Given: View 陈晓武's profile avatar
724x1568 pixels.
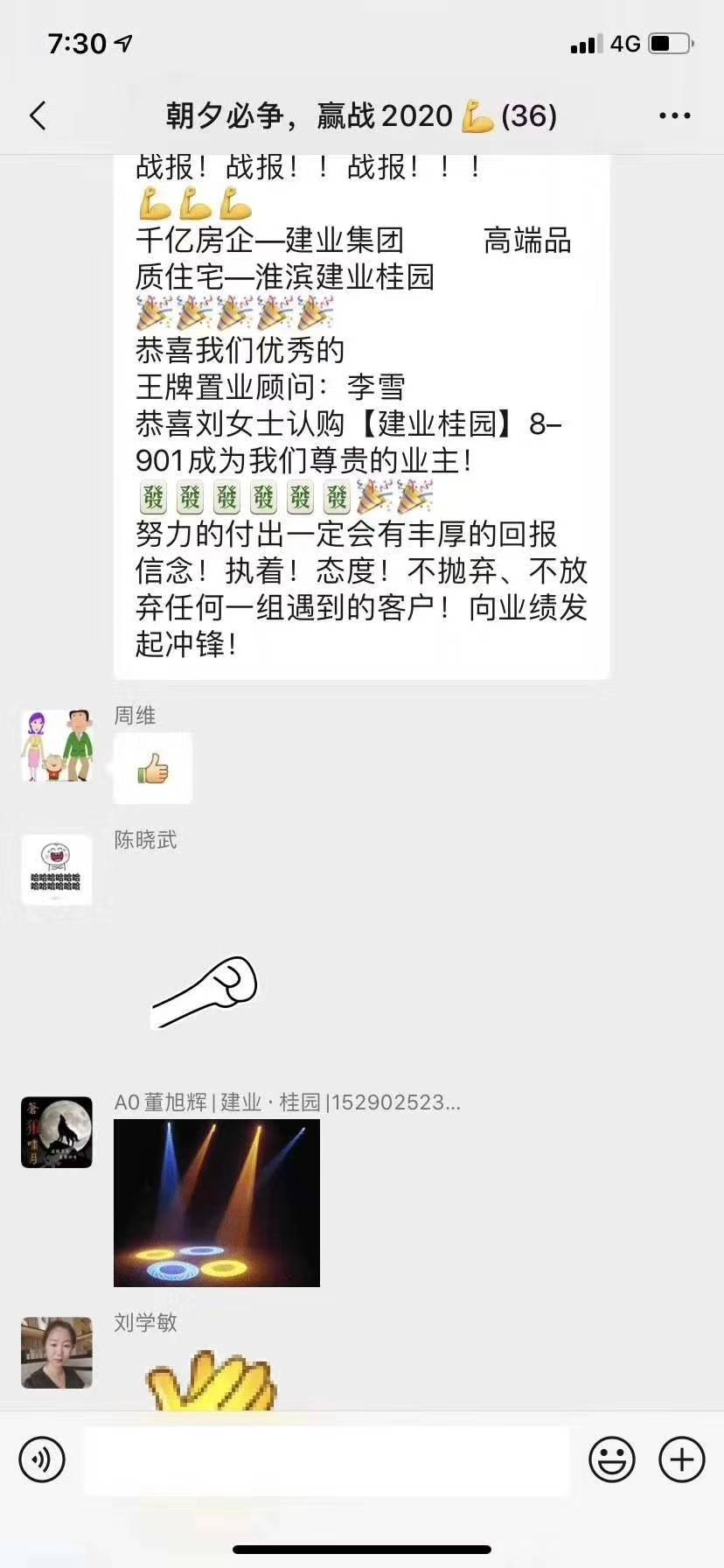Looking at the screenshot, I should 57,870.
